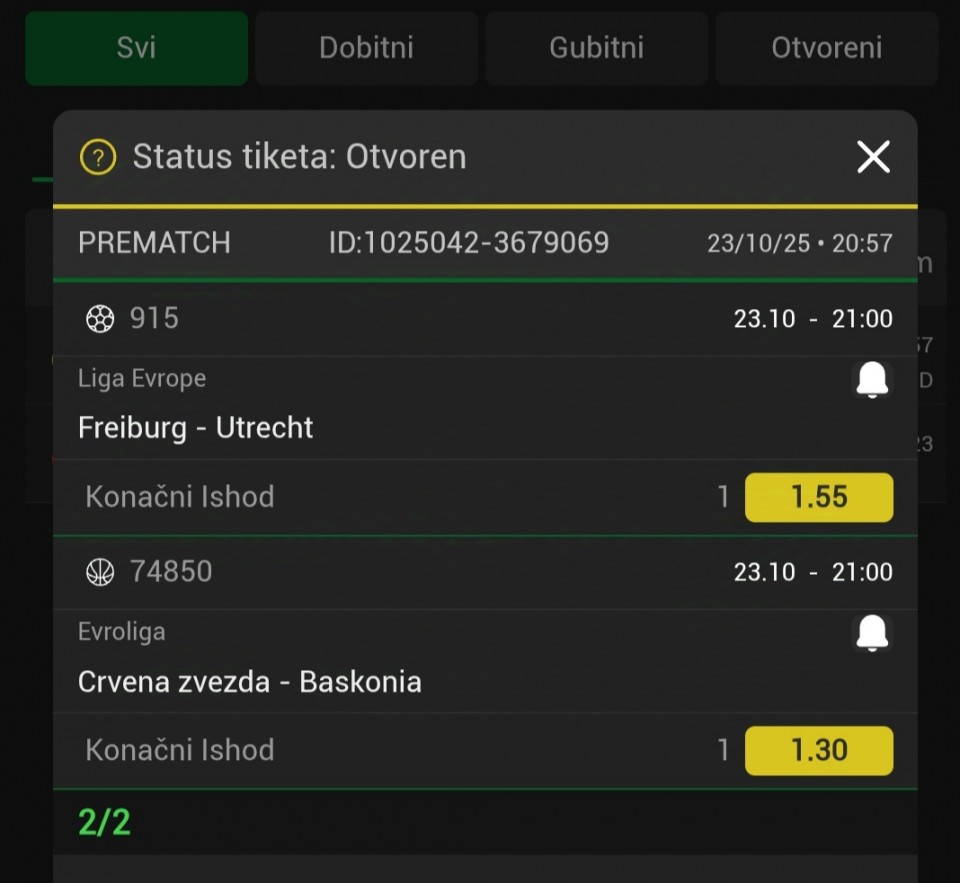
Task: Close the ticket status dialog
Action: [x=873, y=157]
